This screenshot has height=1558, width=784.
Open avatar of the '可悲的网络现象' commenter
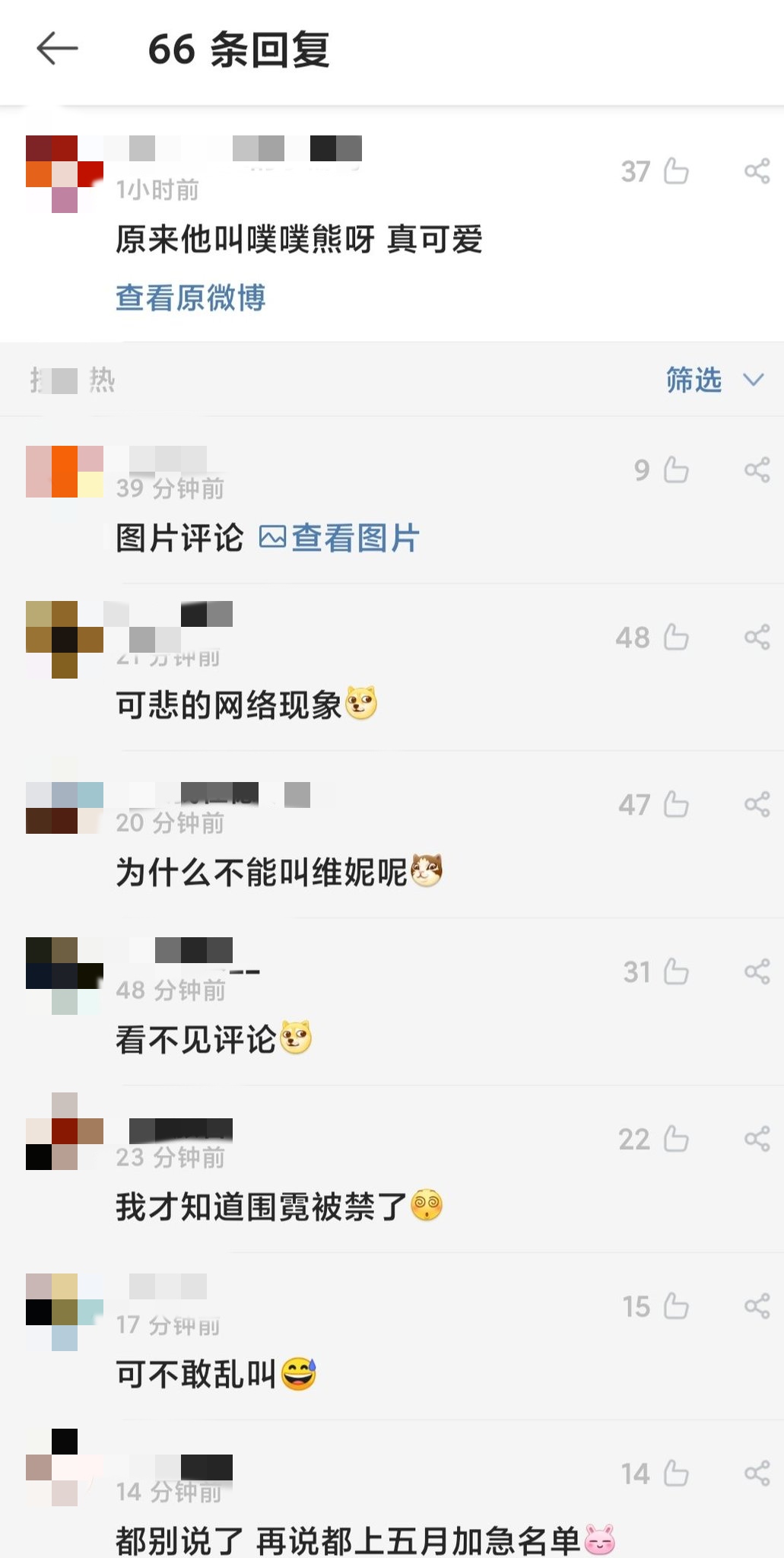coord(65,639)
